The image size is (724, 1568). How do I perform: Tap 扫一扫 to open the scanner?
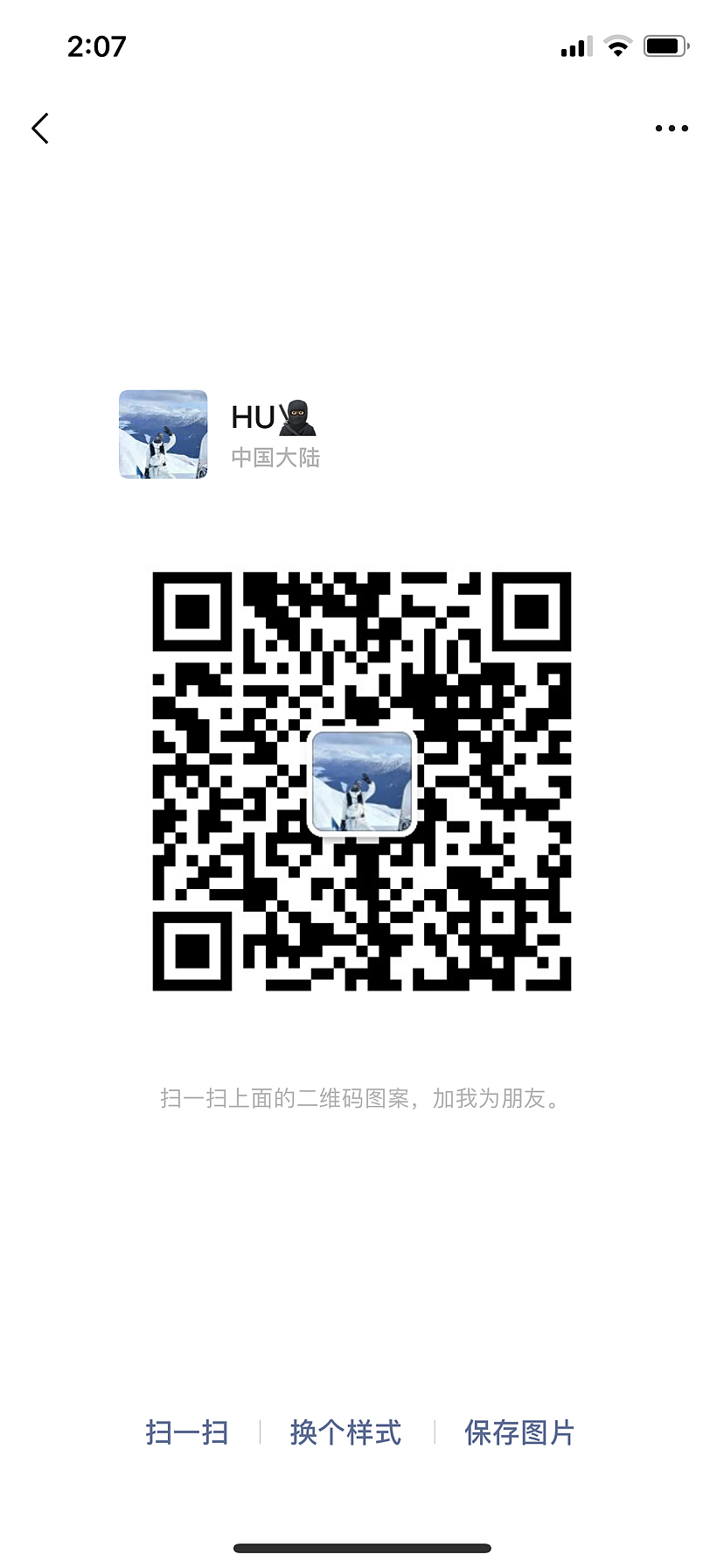click(186, 1432)
